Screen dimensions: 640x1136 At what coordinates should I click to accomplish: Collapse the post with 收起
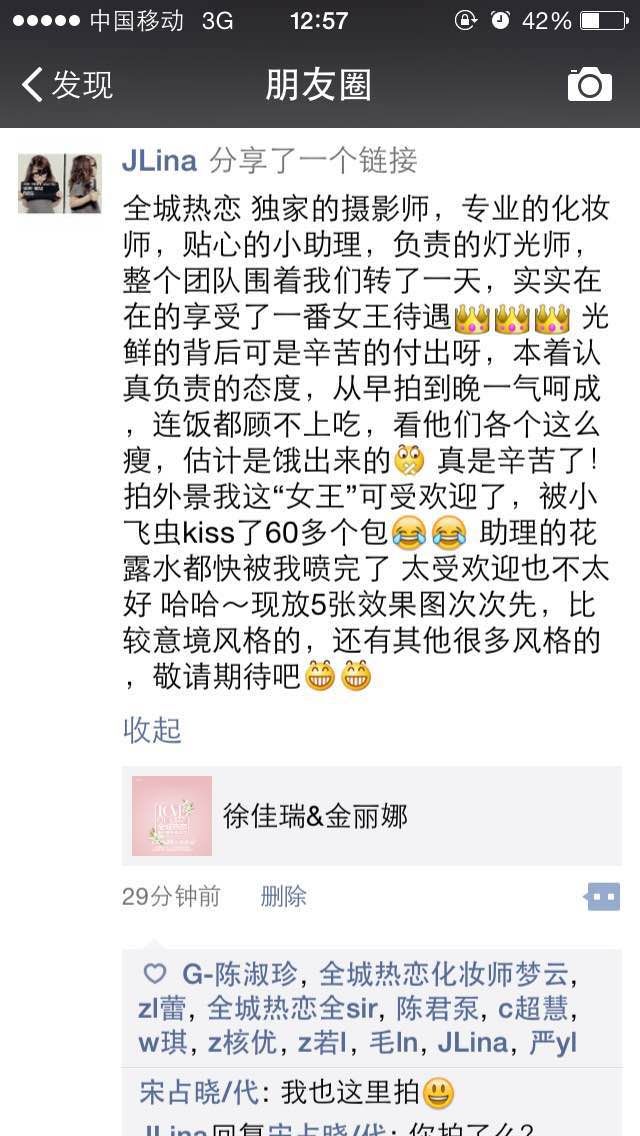click(152, 730)
